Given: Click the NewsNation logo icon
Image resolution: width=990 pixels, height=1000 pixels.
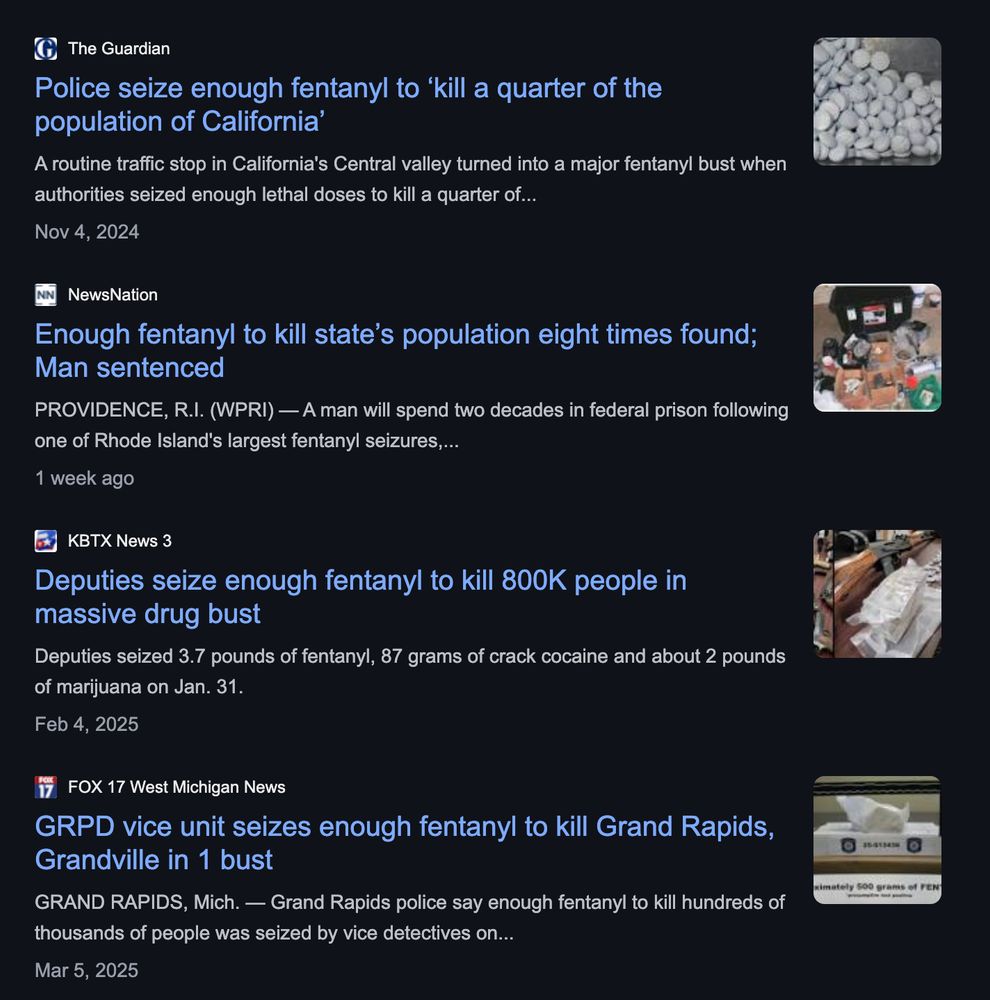Looking at the screenshot, I should coord(45,295).
